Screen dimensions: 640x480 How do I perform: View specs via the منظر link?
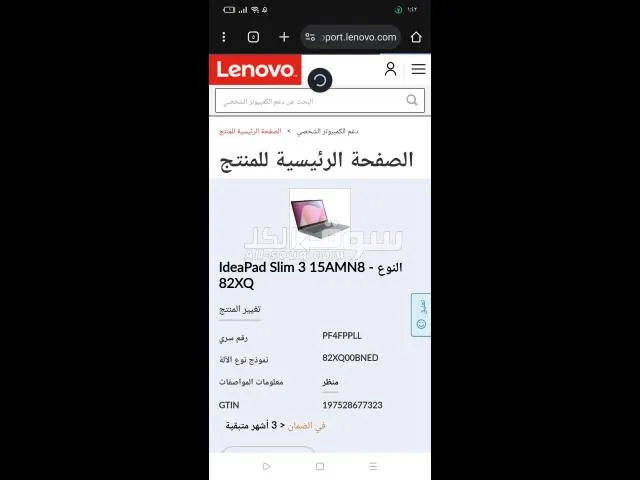pos(330,382)
